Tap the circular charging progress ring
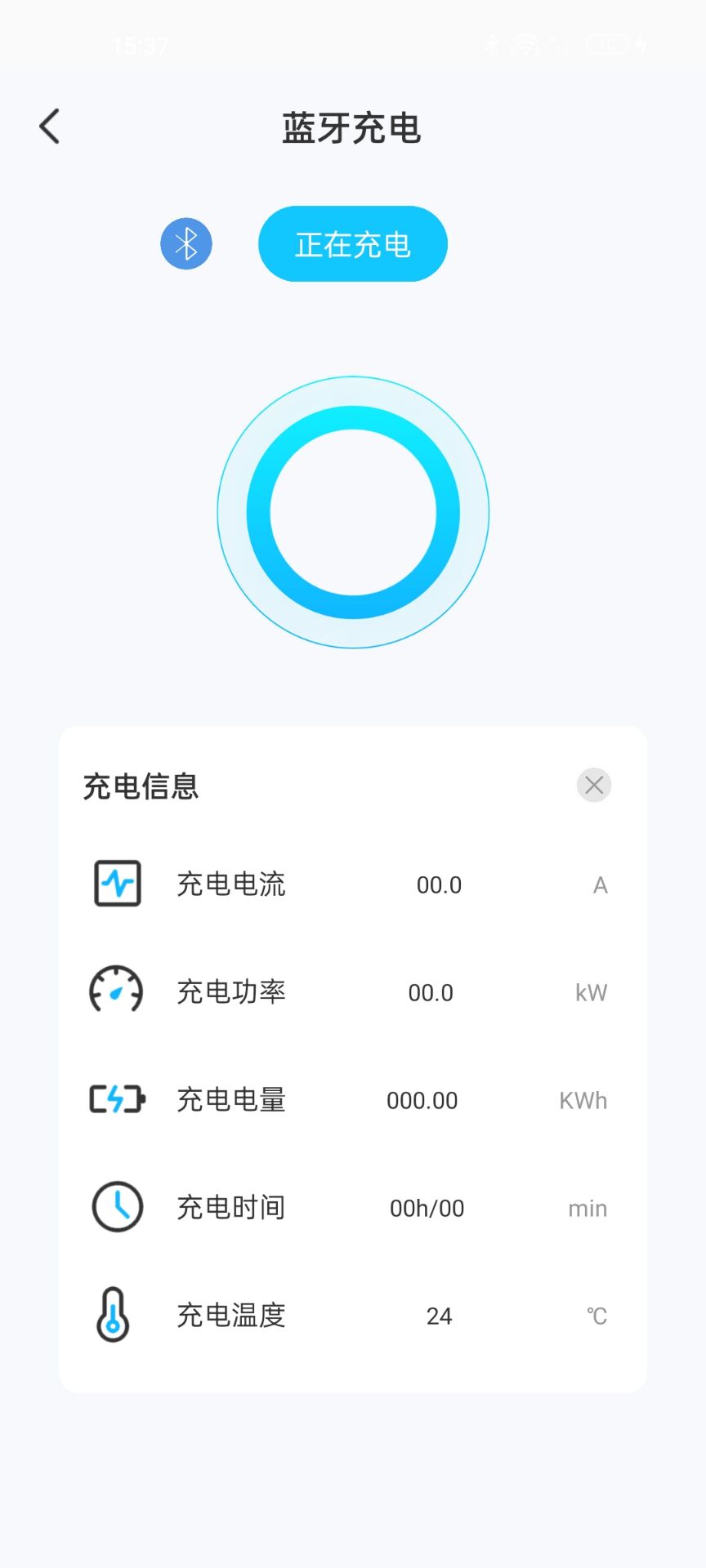Viewport: 706px width, 1568px height. coord(352,511)
